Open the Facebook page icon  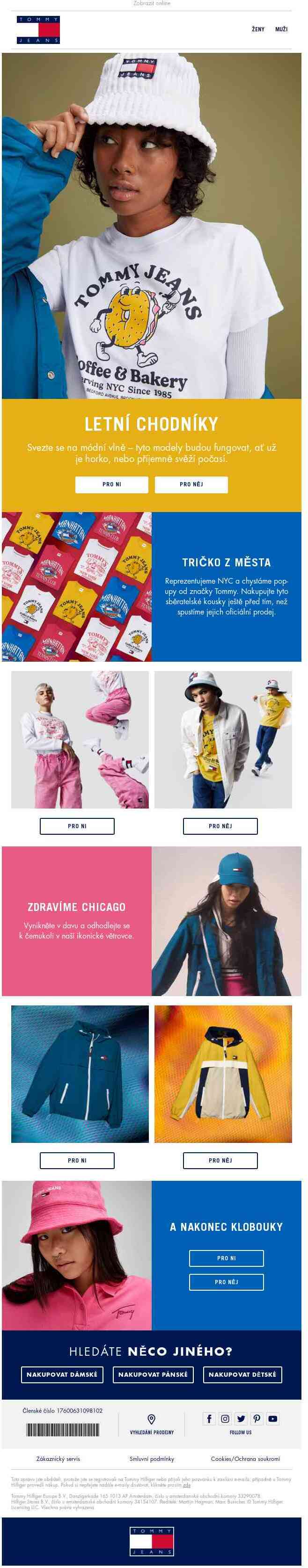pyautogui.click(x=209, y=1419)
